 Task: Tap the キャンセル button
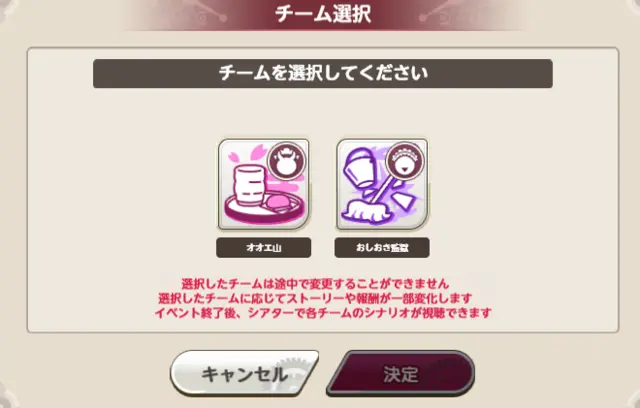243,373
